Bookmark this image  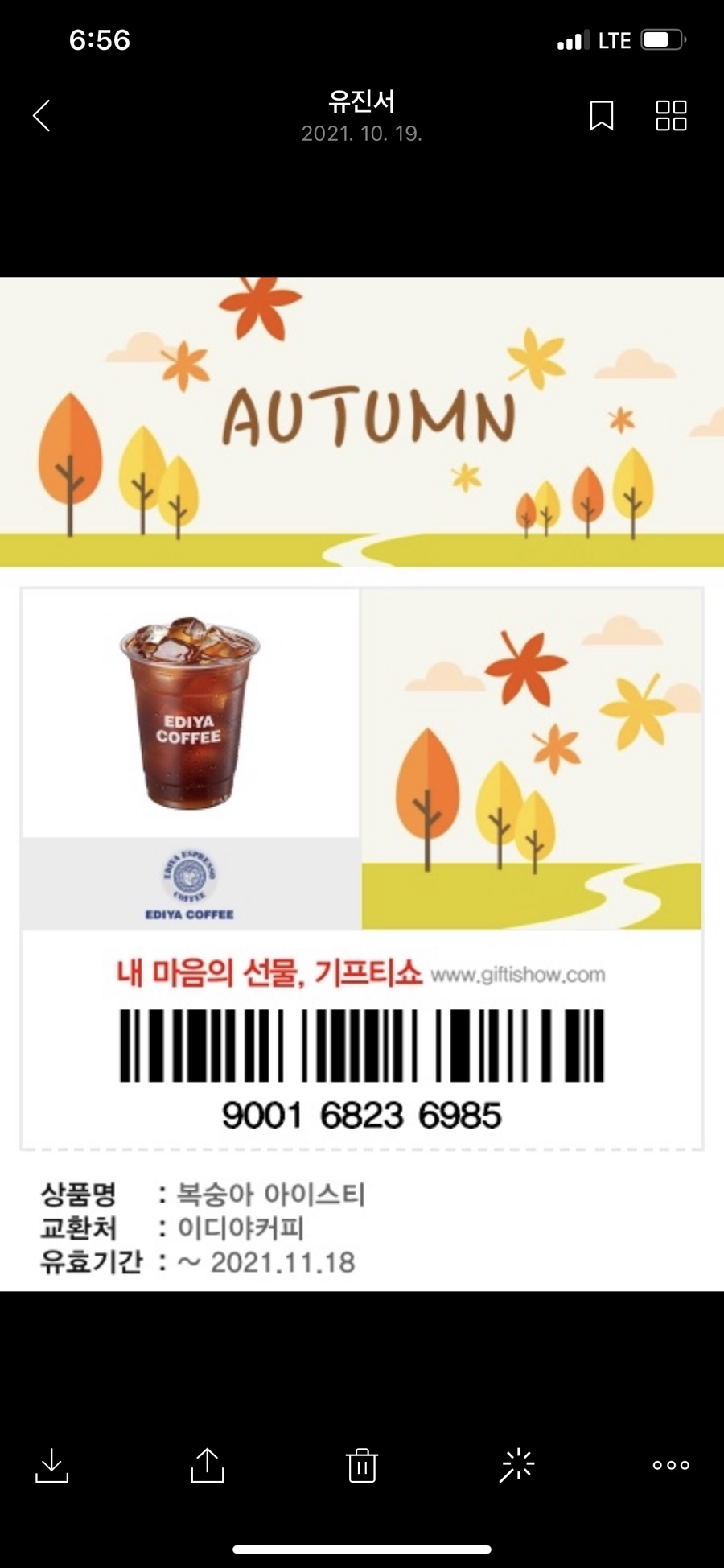602,116
